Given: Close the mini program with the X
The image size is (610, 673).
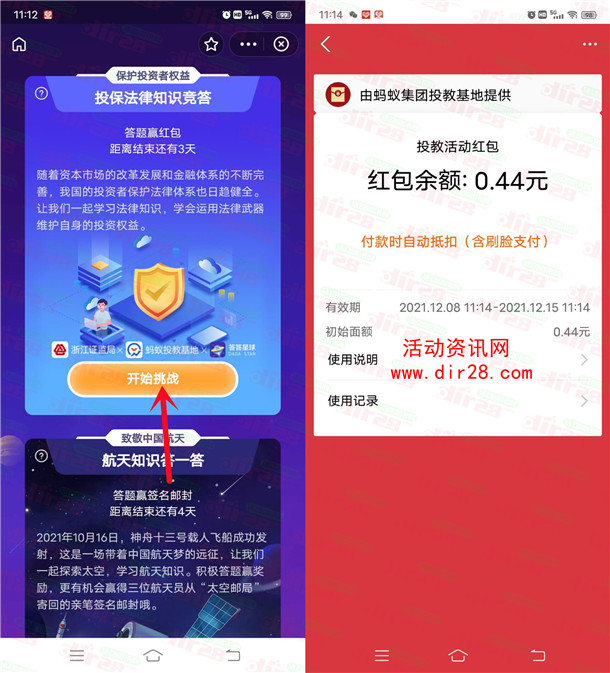Looking at the screenshot, I should pos(281,44).
